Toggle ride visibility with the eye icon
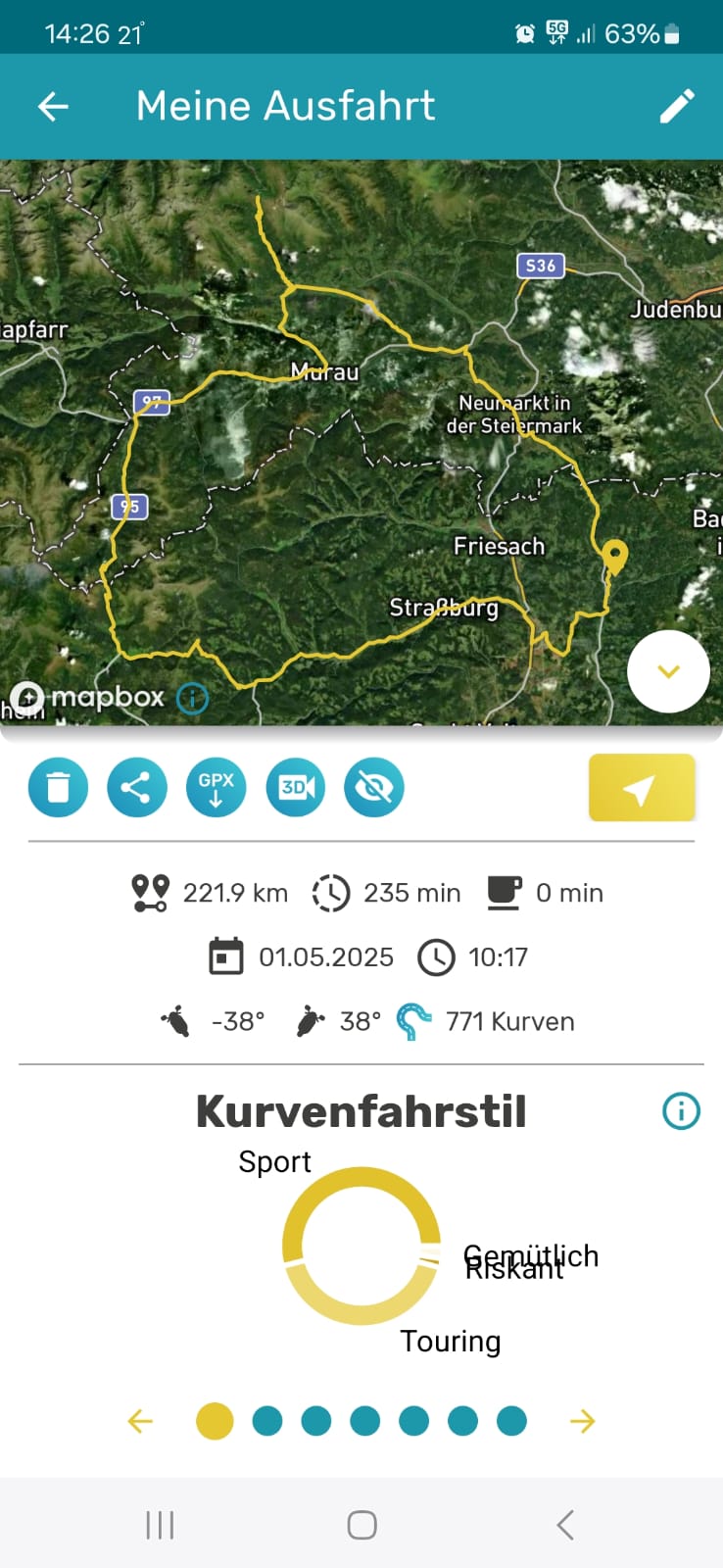723x1568 pixels. [374, 787]
